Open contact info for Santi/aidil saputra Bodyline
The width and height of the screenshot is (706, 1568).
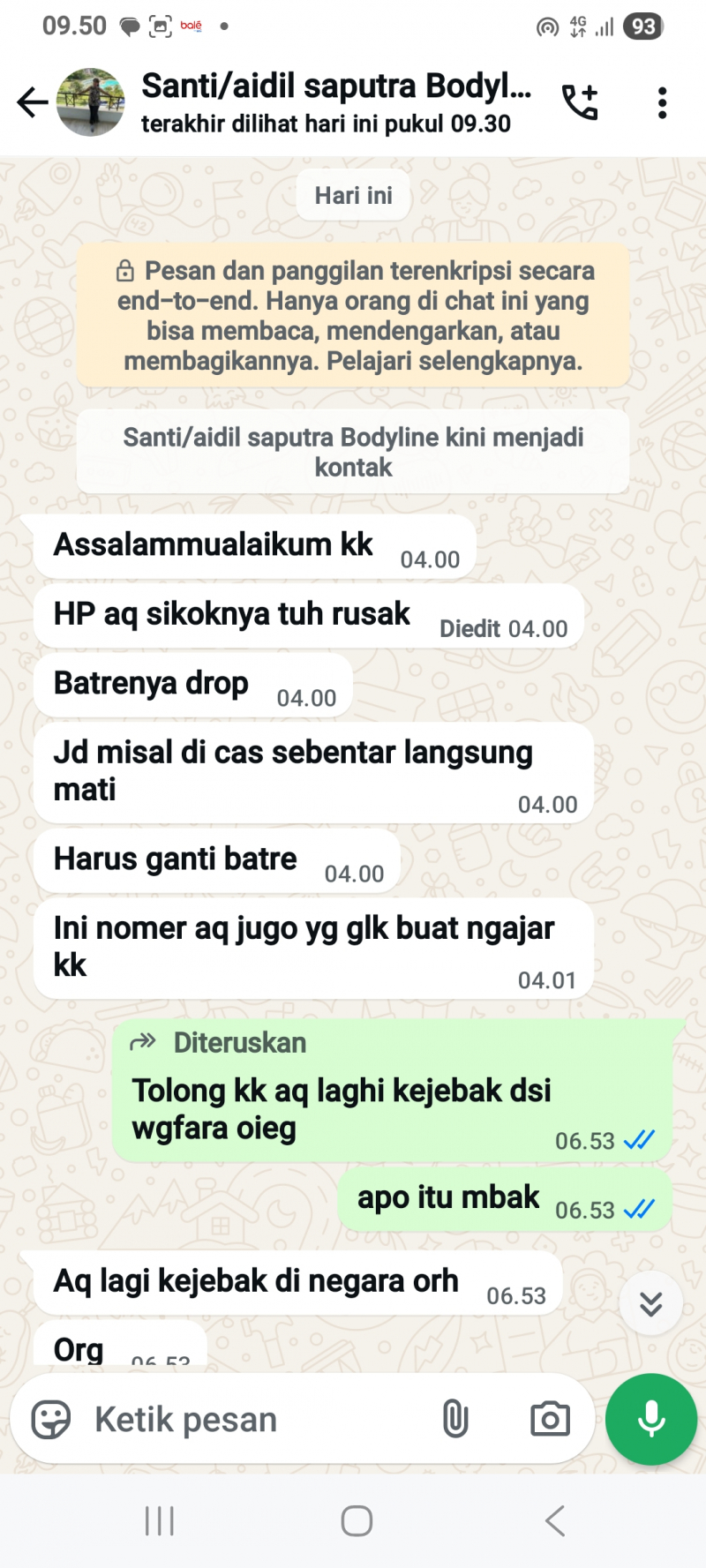[335, 102]
